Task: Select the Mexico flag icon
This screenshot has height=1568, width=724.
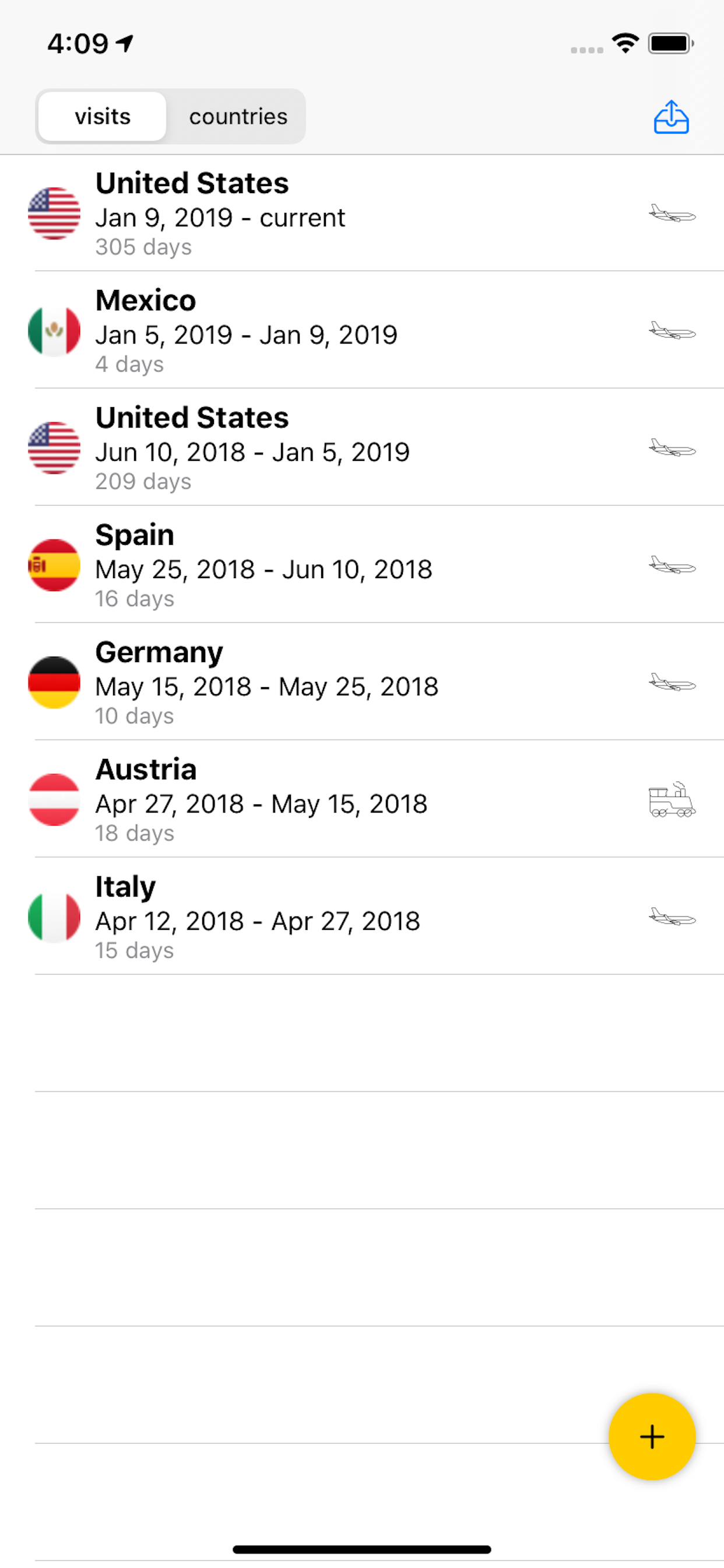Action: point(54,330)
